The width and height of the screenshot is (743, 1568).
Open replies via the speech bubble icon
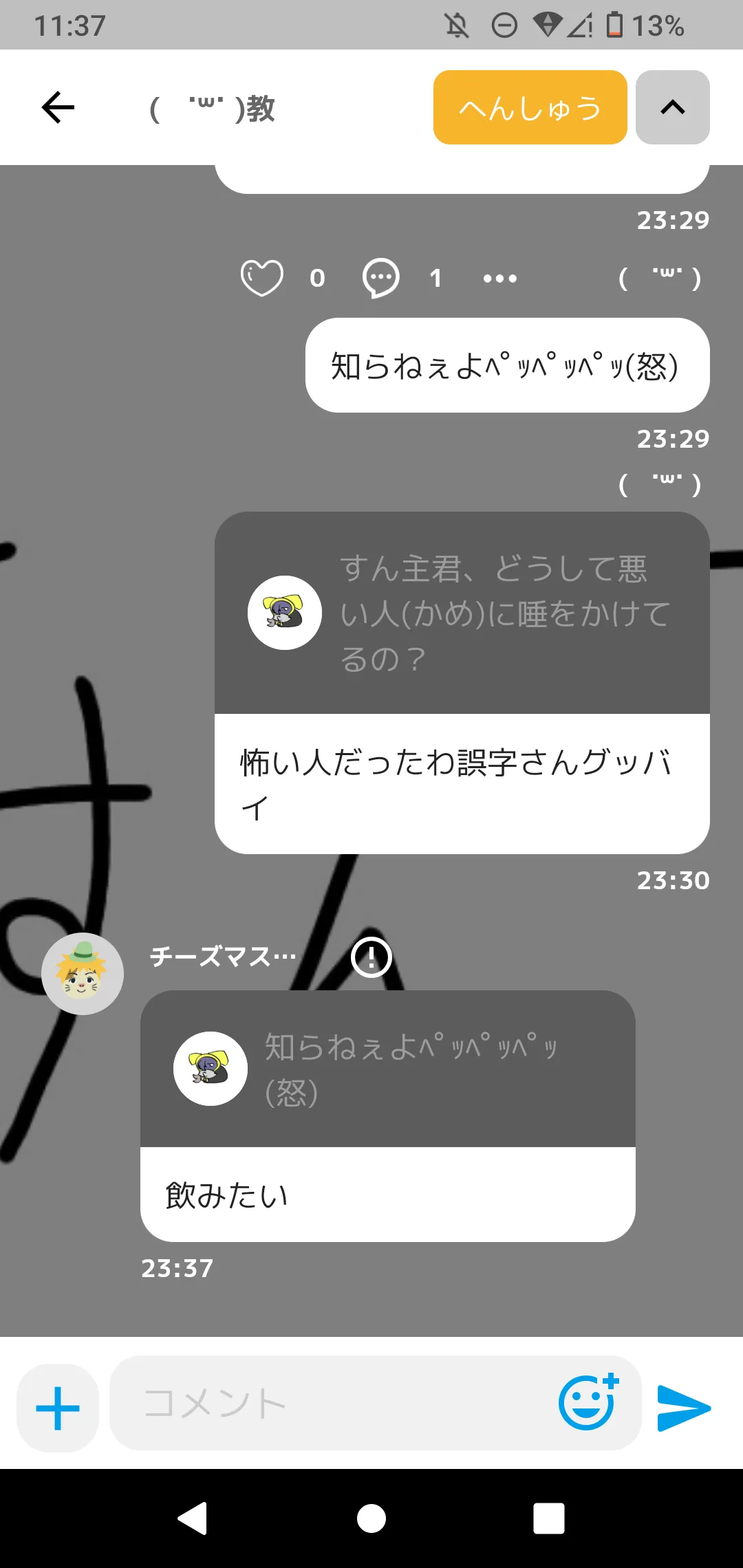click(380, 278)
